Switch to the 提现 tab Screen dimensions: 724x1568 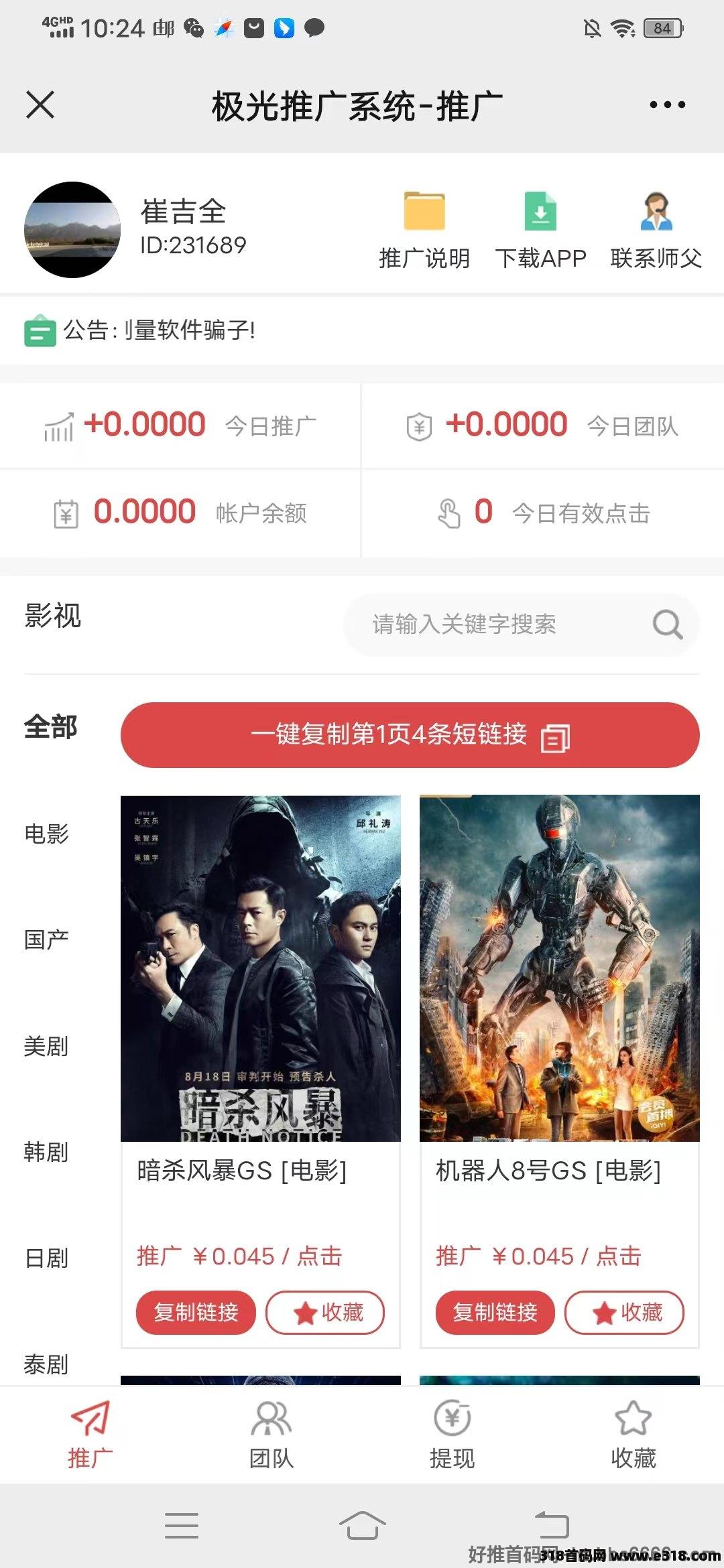coord(452,1435)
